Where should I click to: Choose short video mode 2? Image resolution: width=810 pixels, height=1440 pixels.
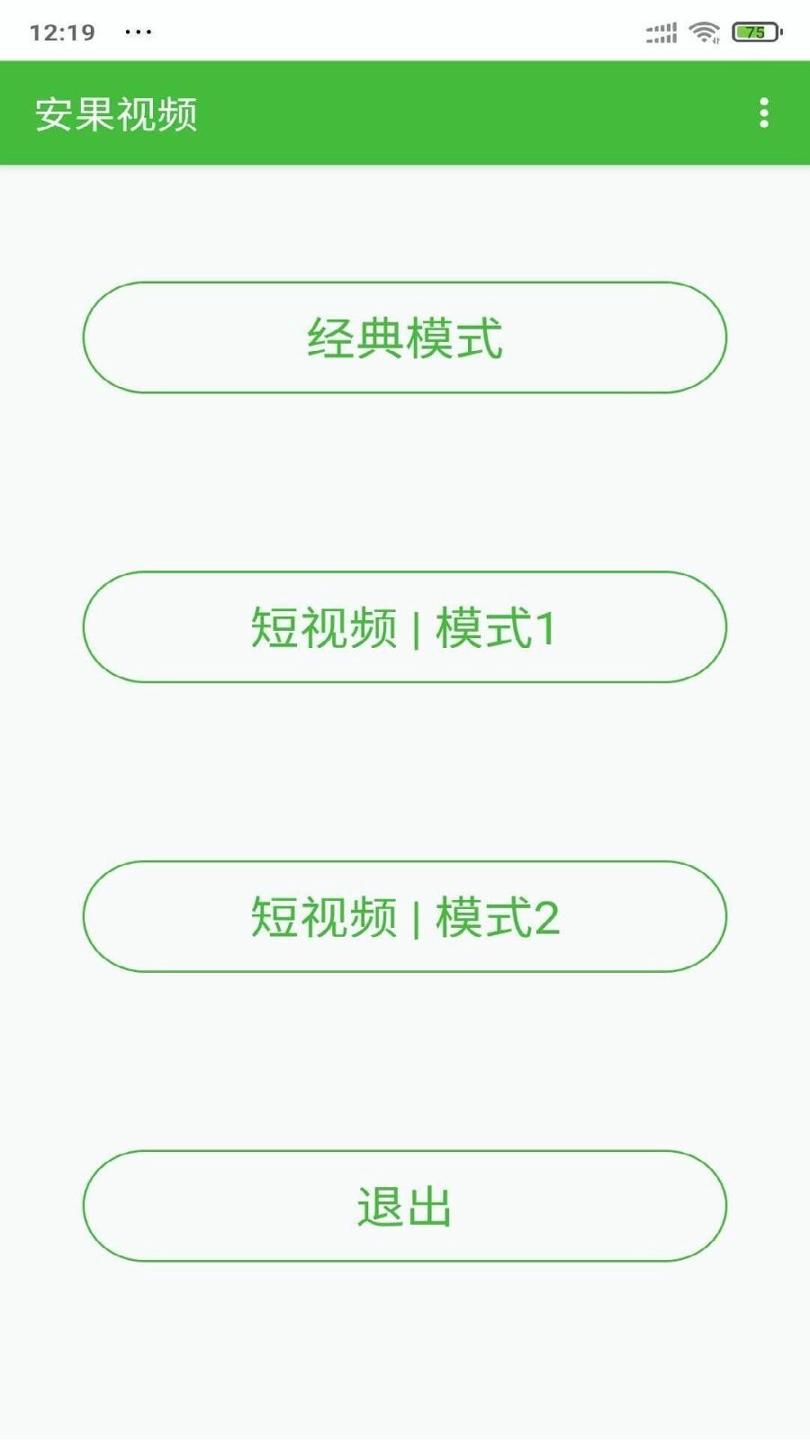[405, 916]
